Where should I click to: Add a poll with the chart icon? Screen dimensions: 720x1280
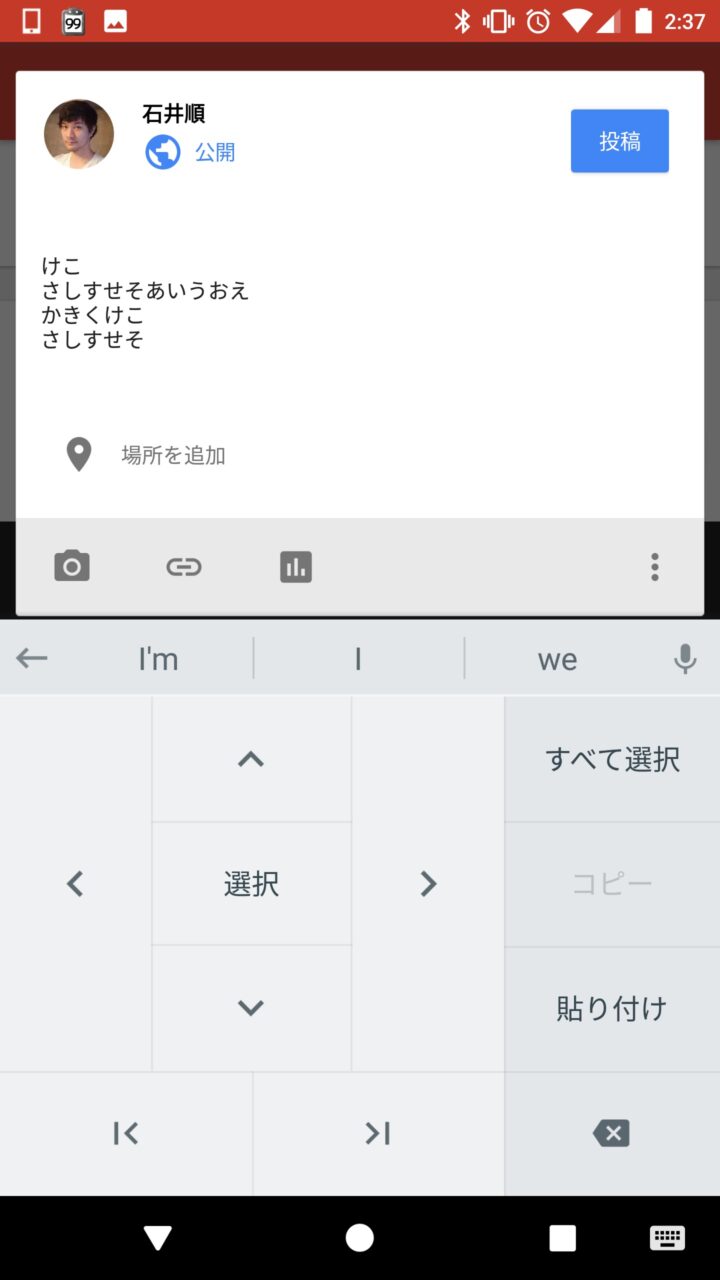(x=296, y=567)
